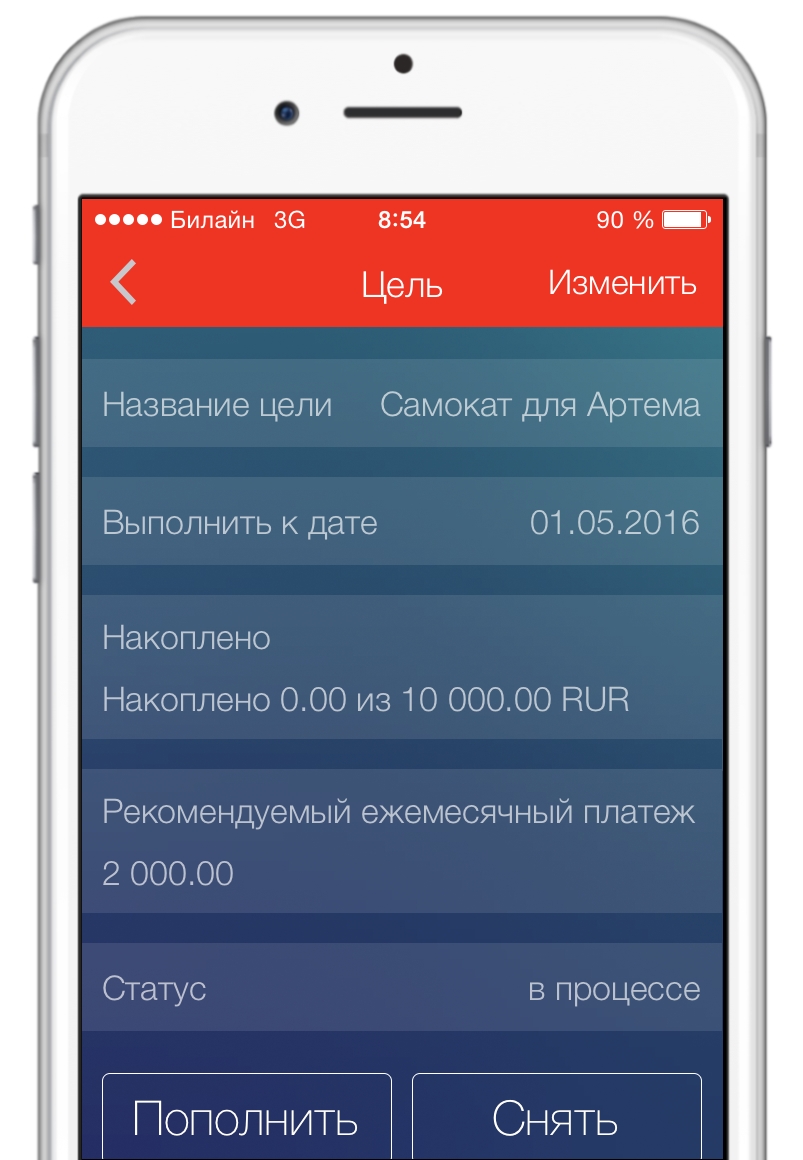Tap Изменить to edit the goal

click(x=622, y=283)
